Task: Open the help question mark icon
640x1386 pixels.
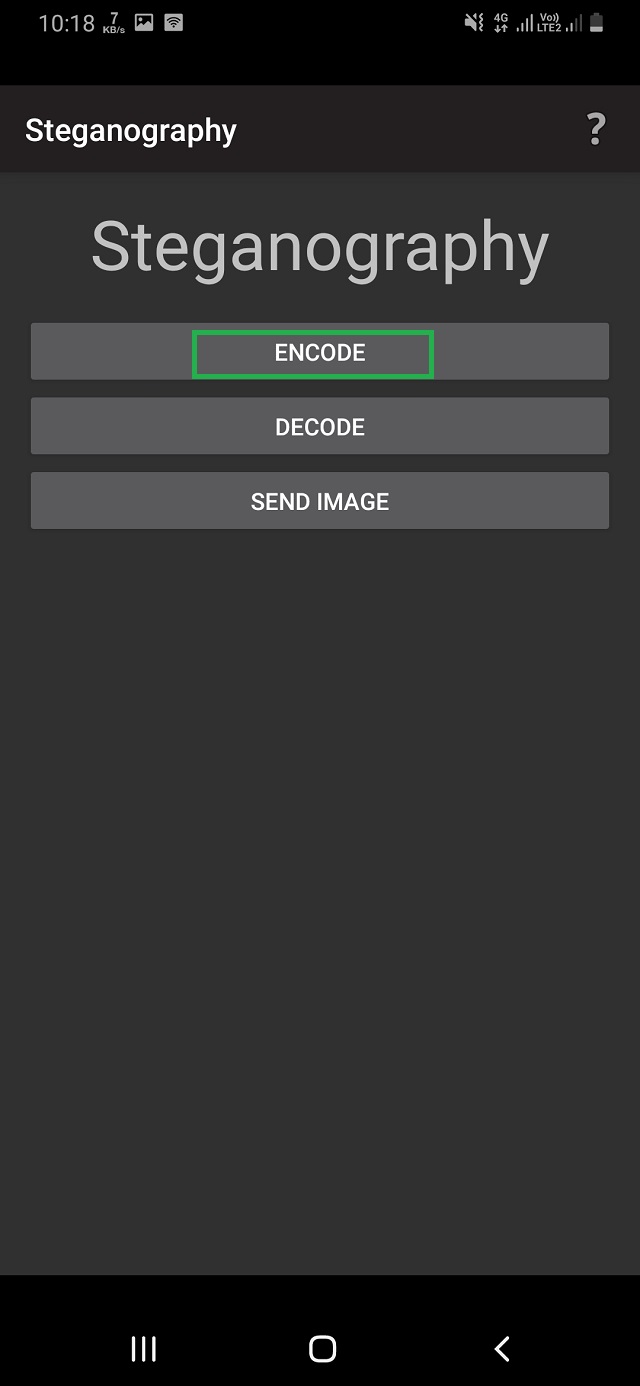Action: pos(595,130)
